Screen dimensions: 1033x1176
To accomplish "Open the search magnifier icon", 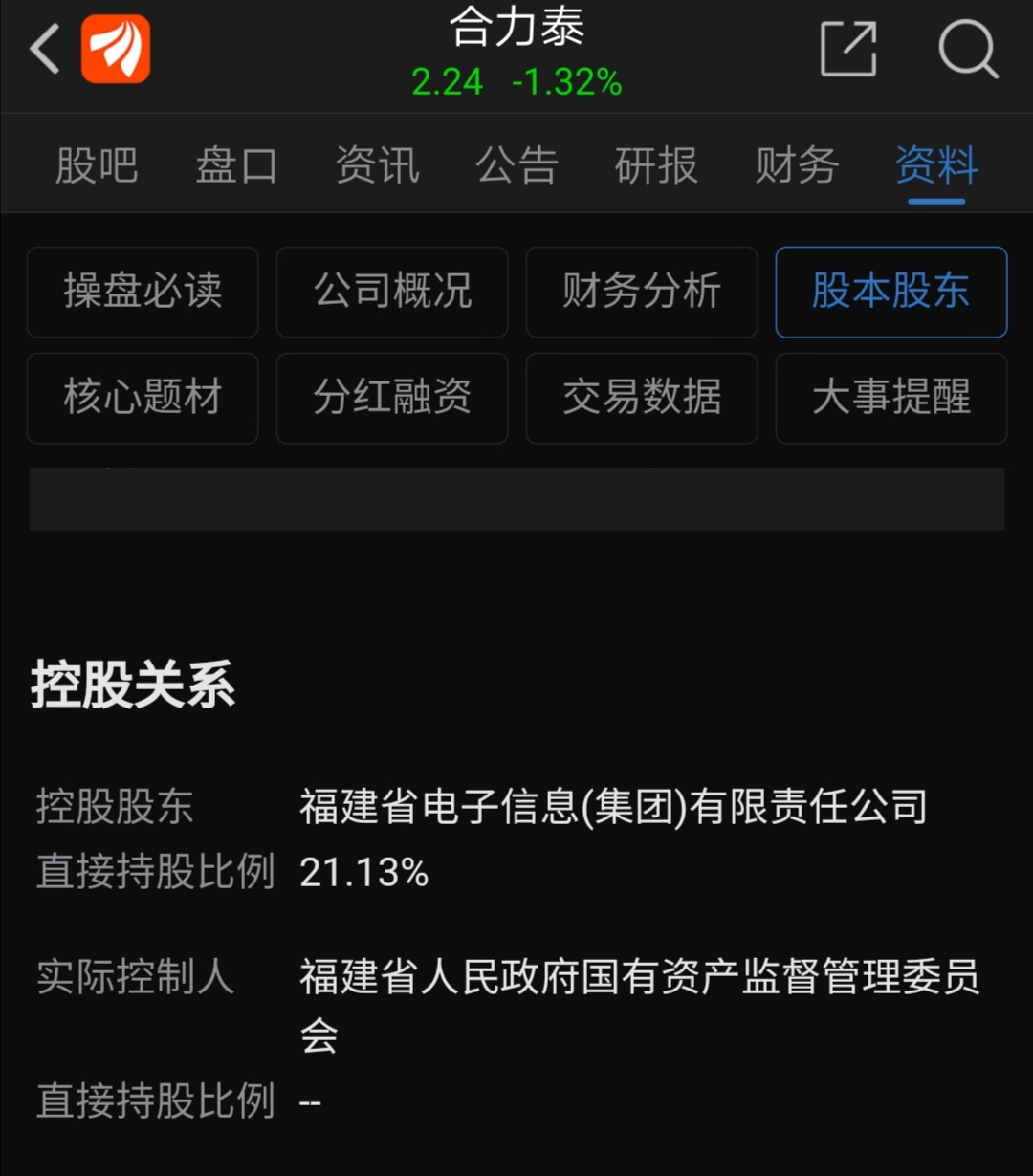I will [969, 50].
